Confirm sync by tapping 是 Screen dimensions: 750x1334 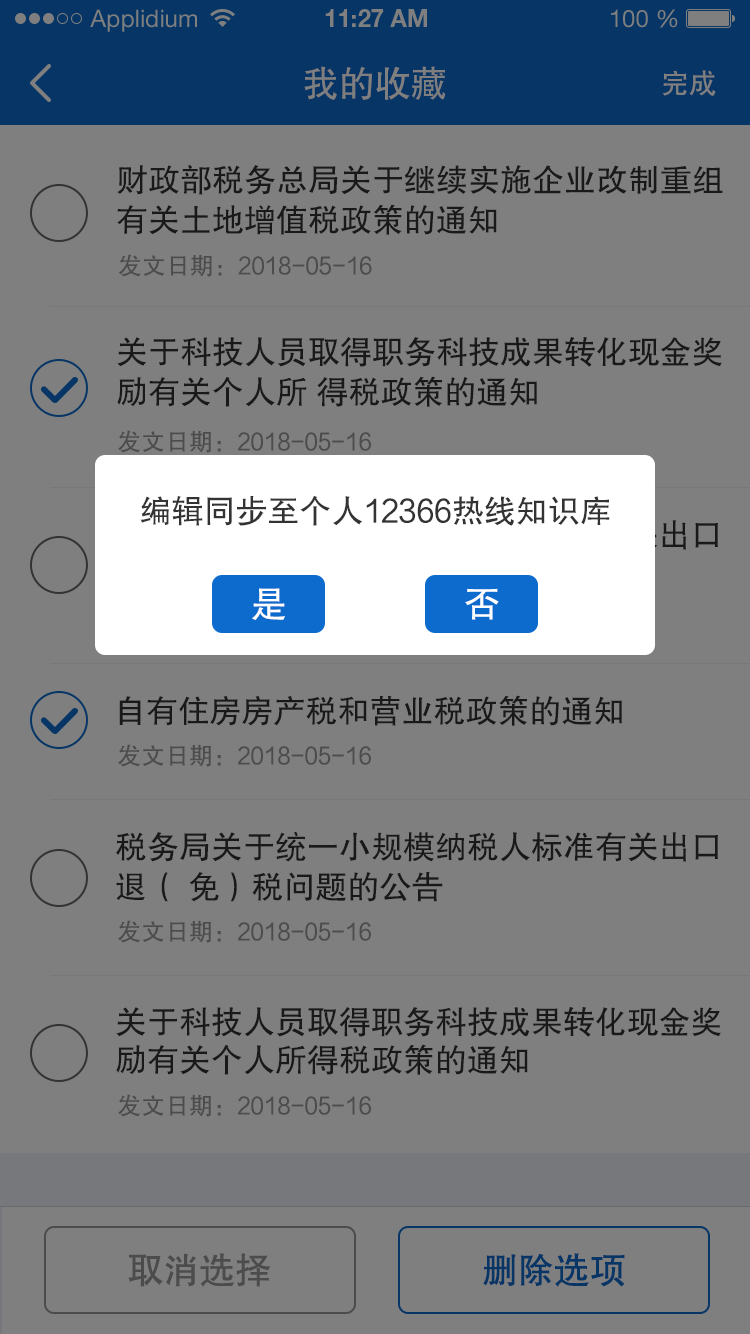(x=268, y=604)
